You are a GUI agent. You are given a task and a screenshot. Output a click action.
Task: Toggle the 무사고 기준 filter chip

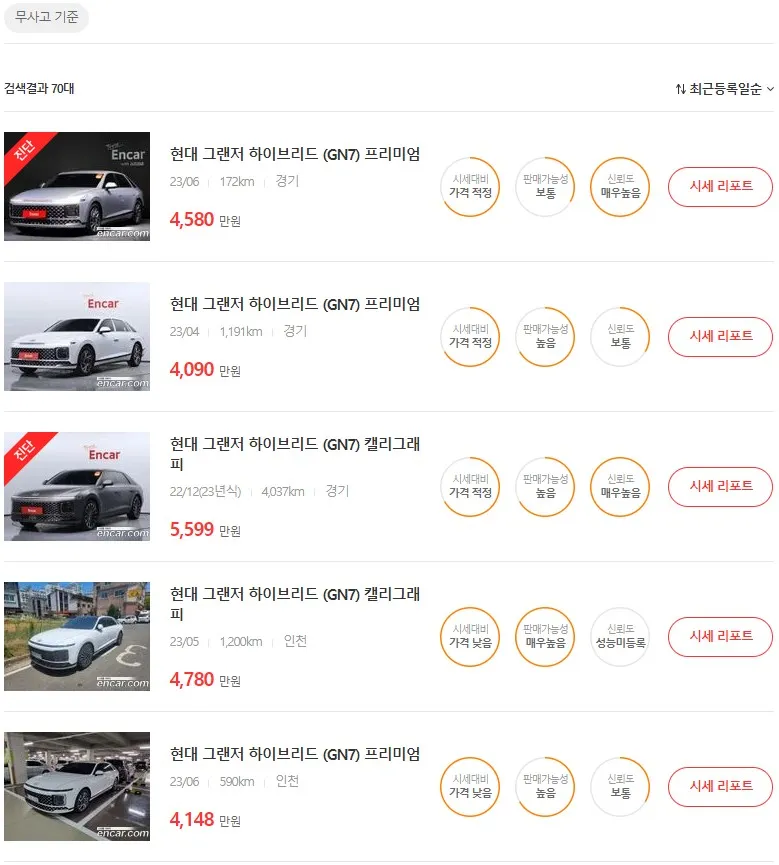click(45, 18)
